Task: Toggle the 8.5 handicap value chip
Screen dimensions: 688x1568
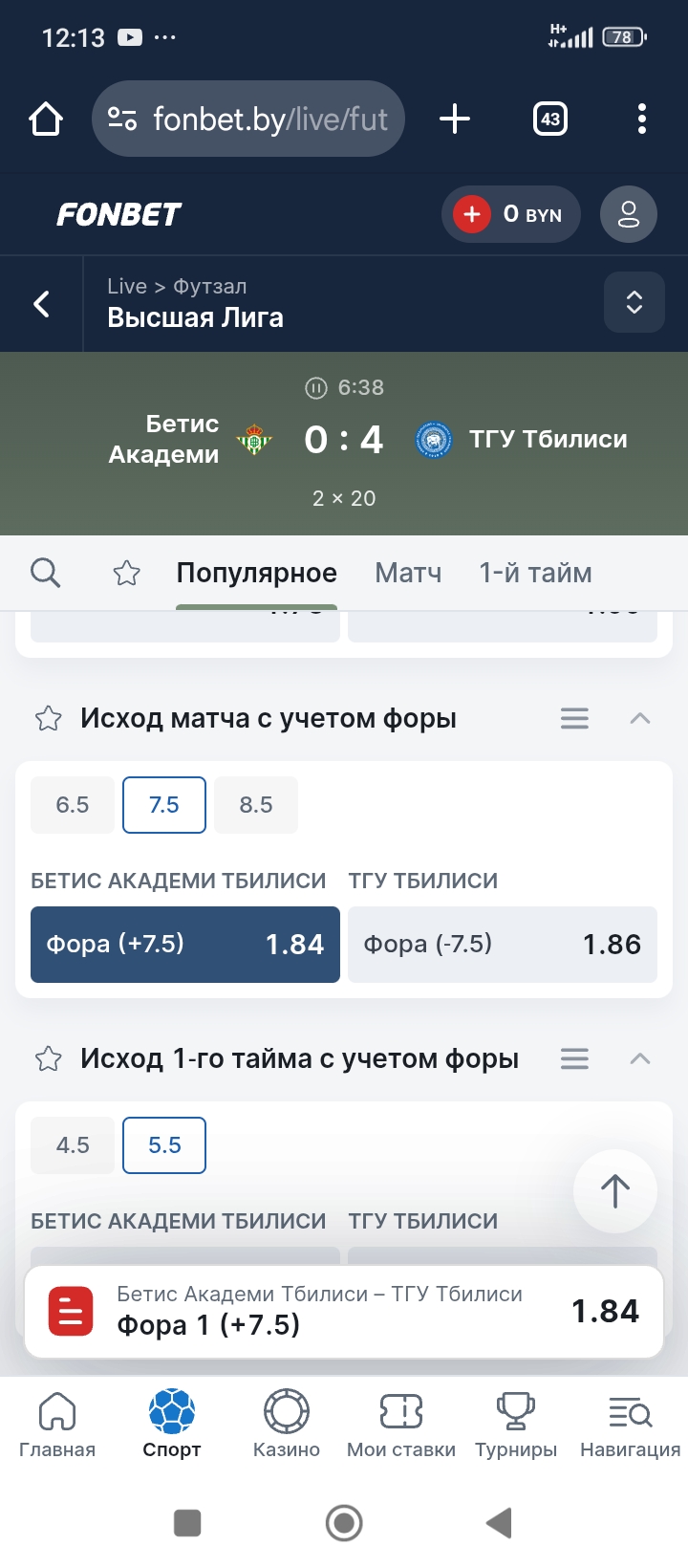Action: tap(255, 804)
